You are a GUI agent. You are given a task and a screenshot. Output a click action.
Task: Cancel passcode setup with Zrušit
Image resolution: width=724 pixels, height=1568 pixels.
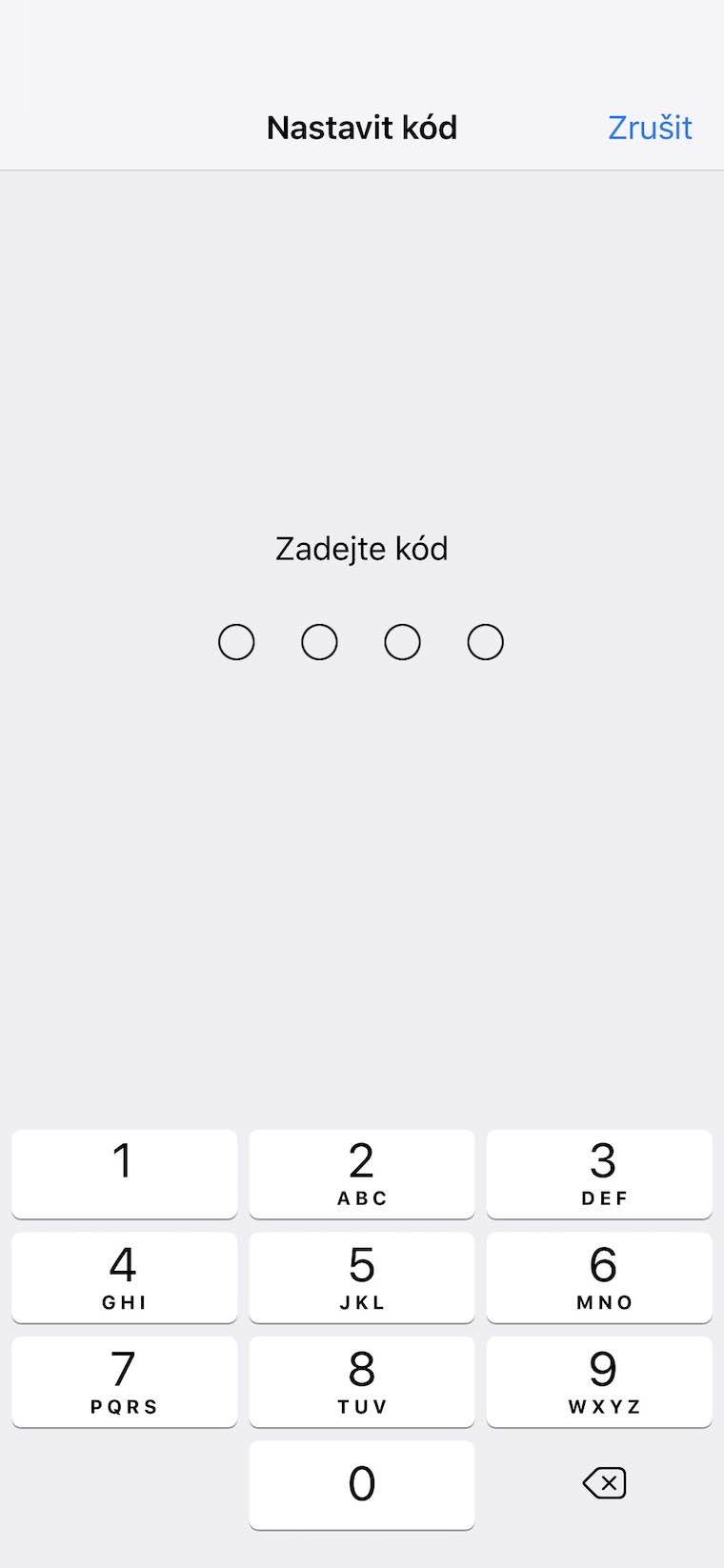[650, 128]
